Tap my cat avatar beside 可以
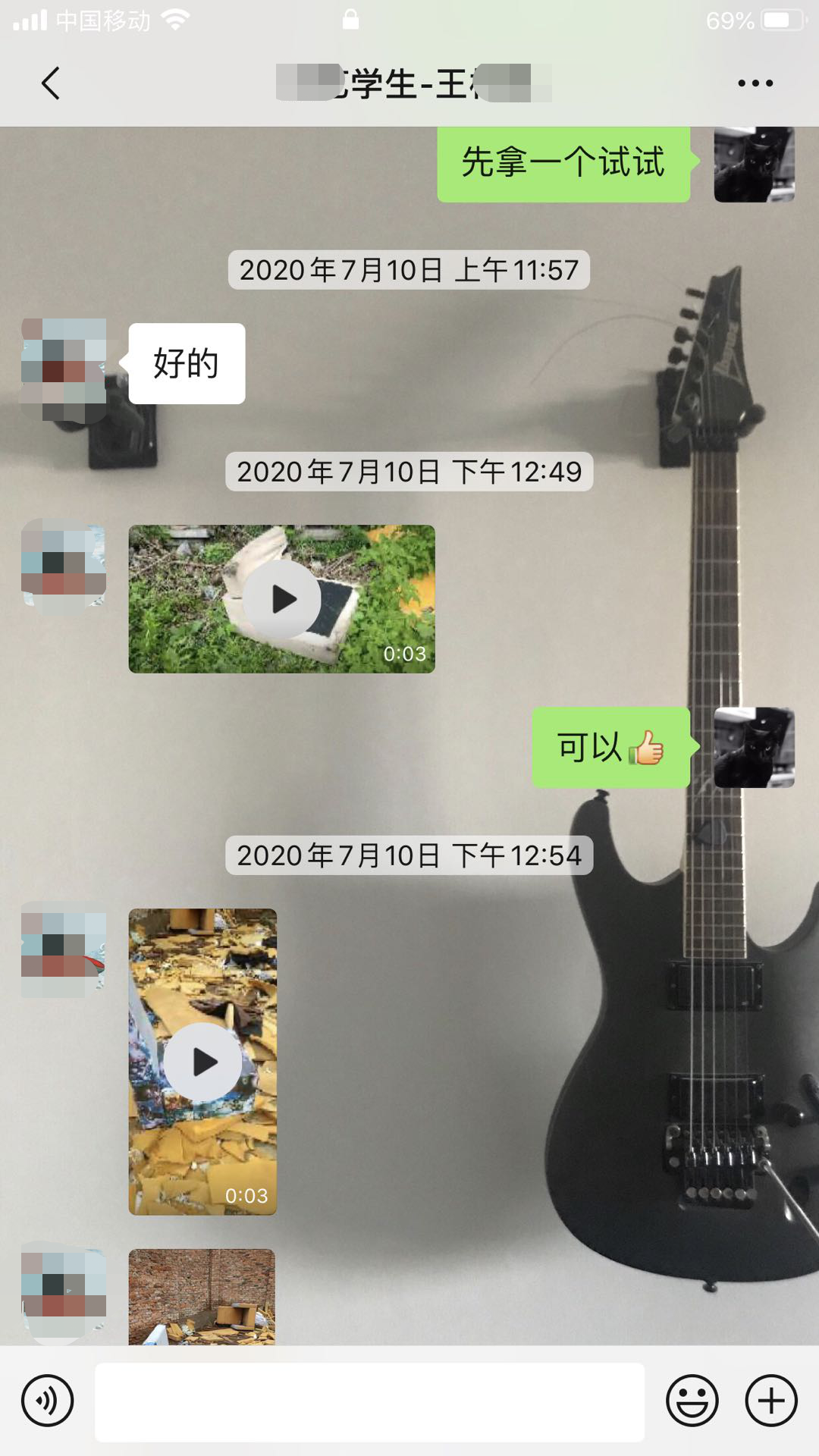 754,747
